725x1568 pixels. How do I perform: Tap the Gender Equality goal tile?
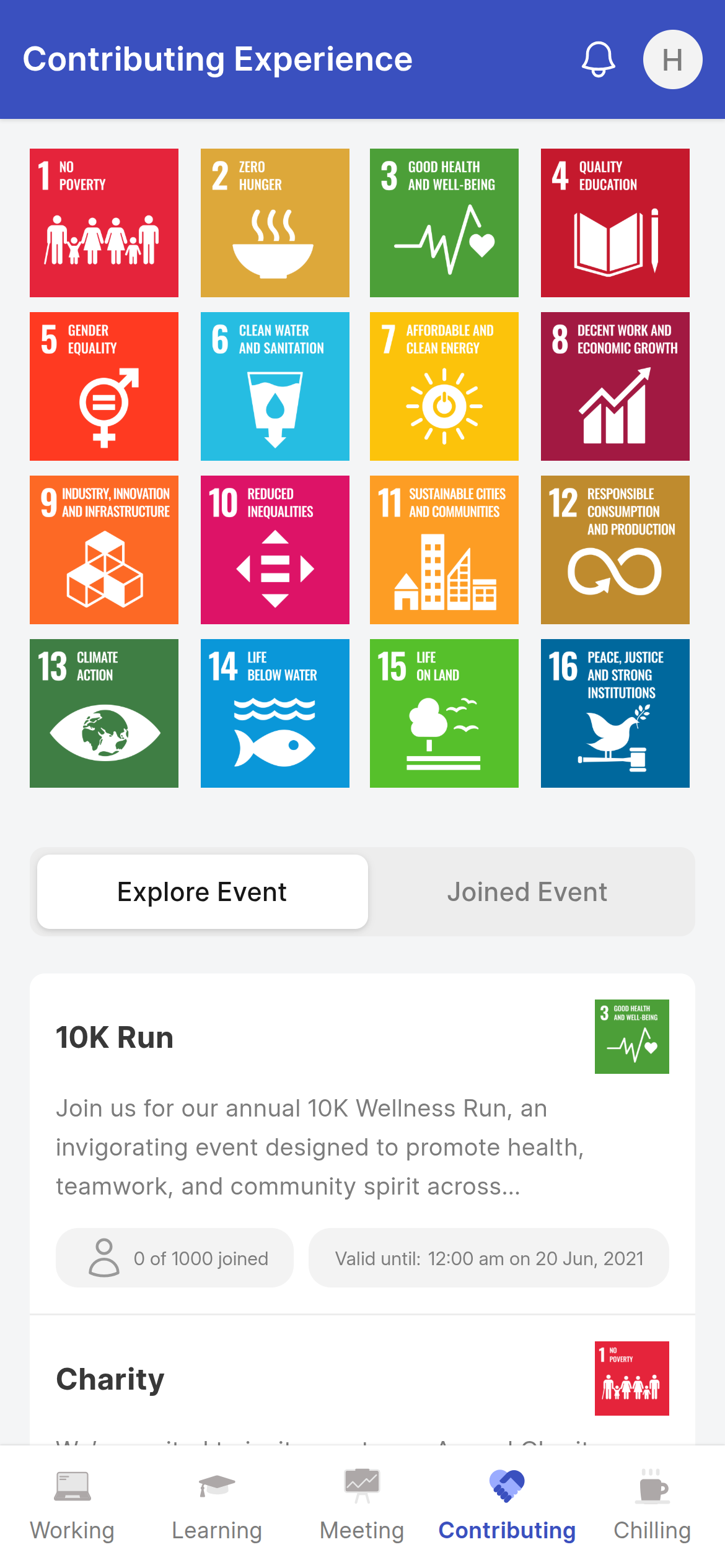(x=104, y=386)
